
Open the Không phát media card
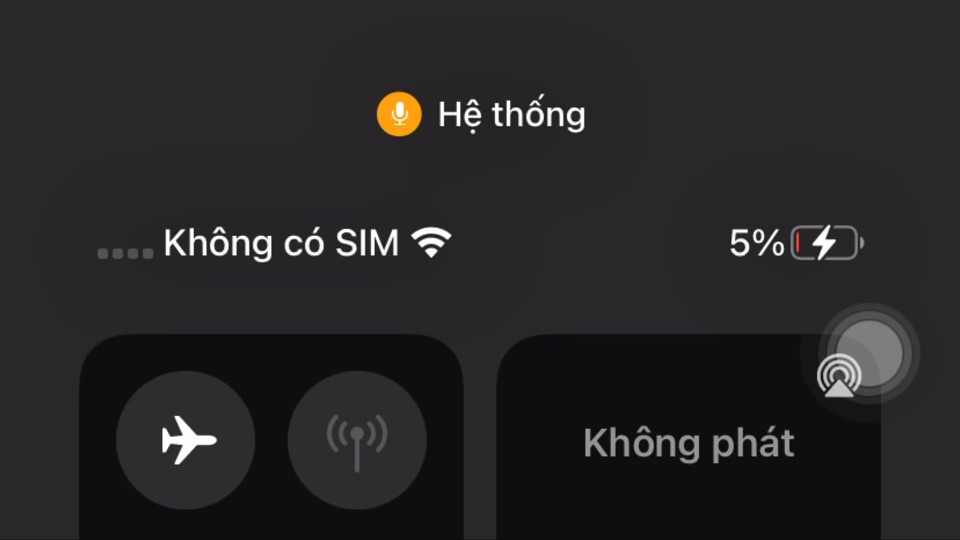click(688, 444)
